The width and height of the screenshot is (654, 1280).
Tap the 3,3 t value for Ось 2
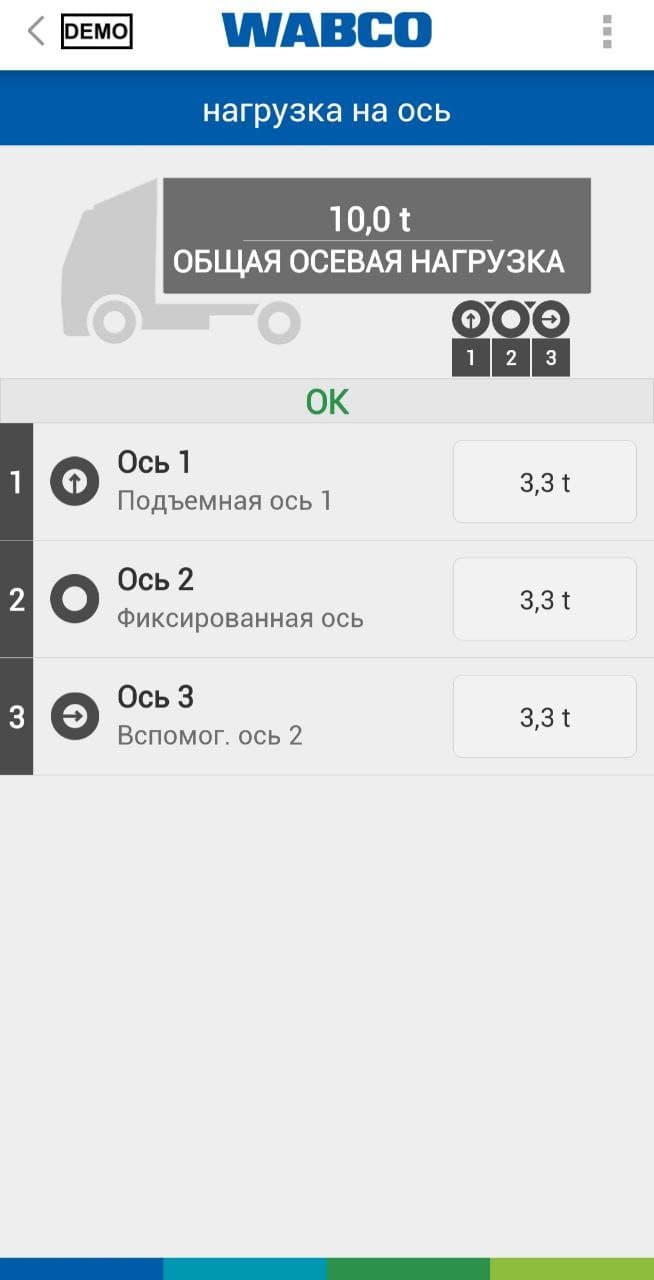pos(544,599)
